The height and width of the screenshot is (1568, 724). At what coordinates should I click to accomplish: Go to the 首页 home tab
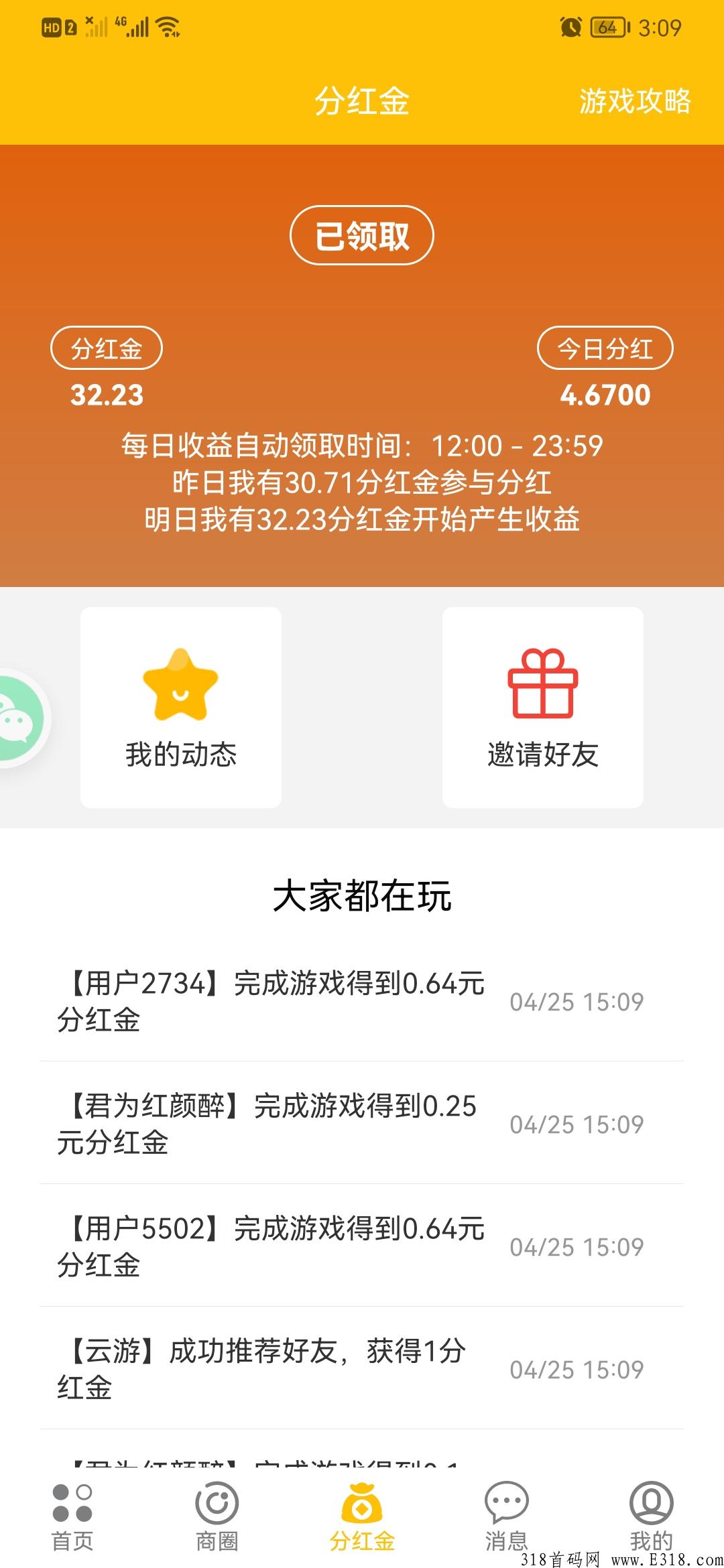tap(72, 1518)
